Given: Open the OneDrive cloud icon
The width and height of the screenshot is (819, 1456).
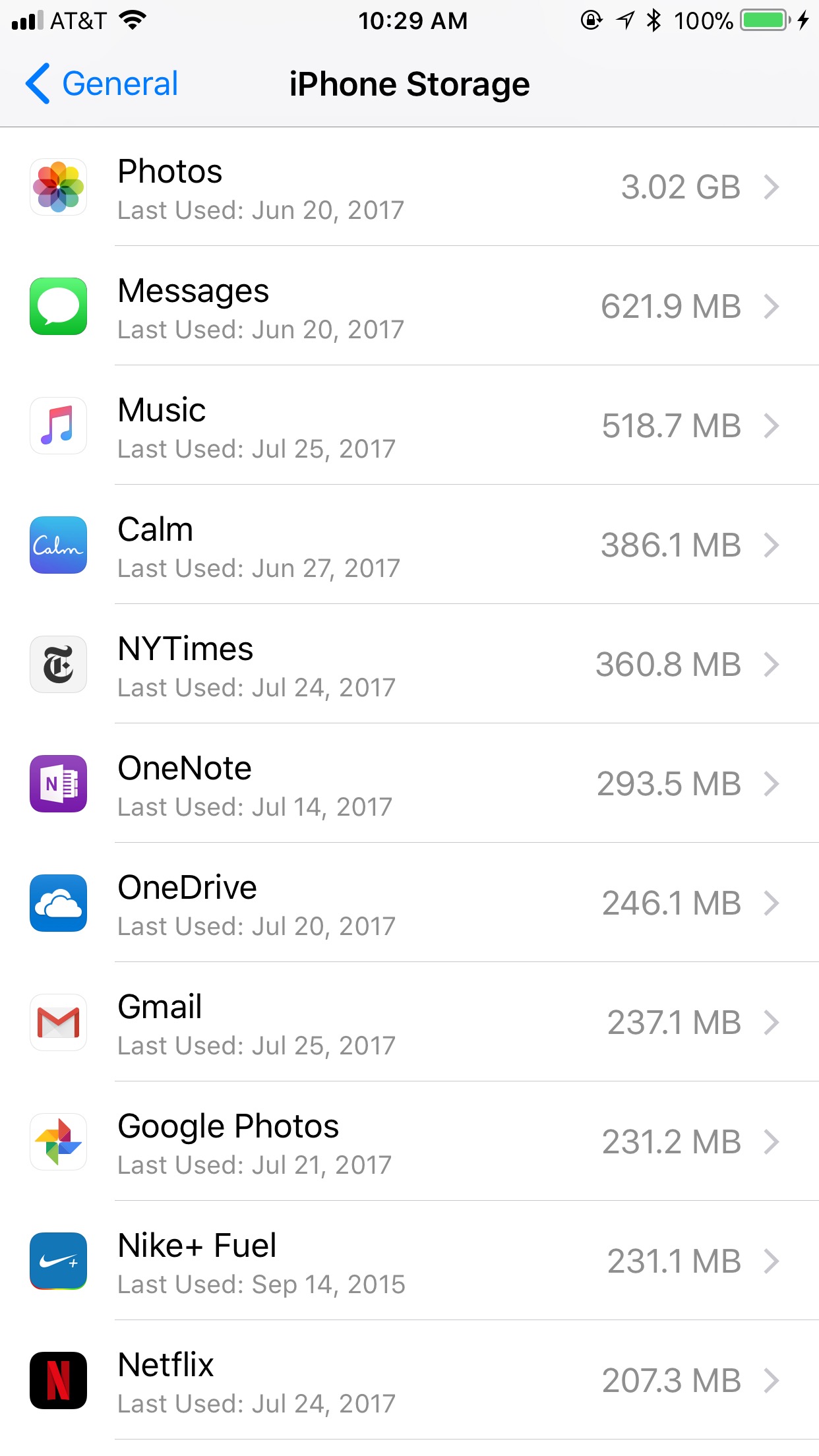Looking at the screenshot, I should [x=58, y=903].
